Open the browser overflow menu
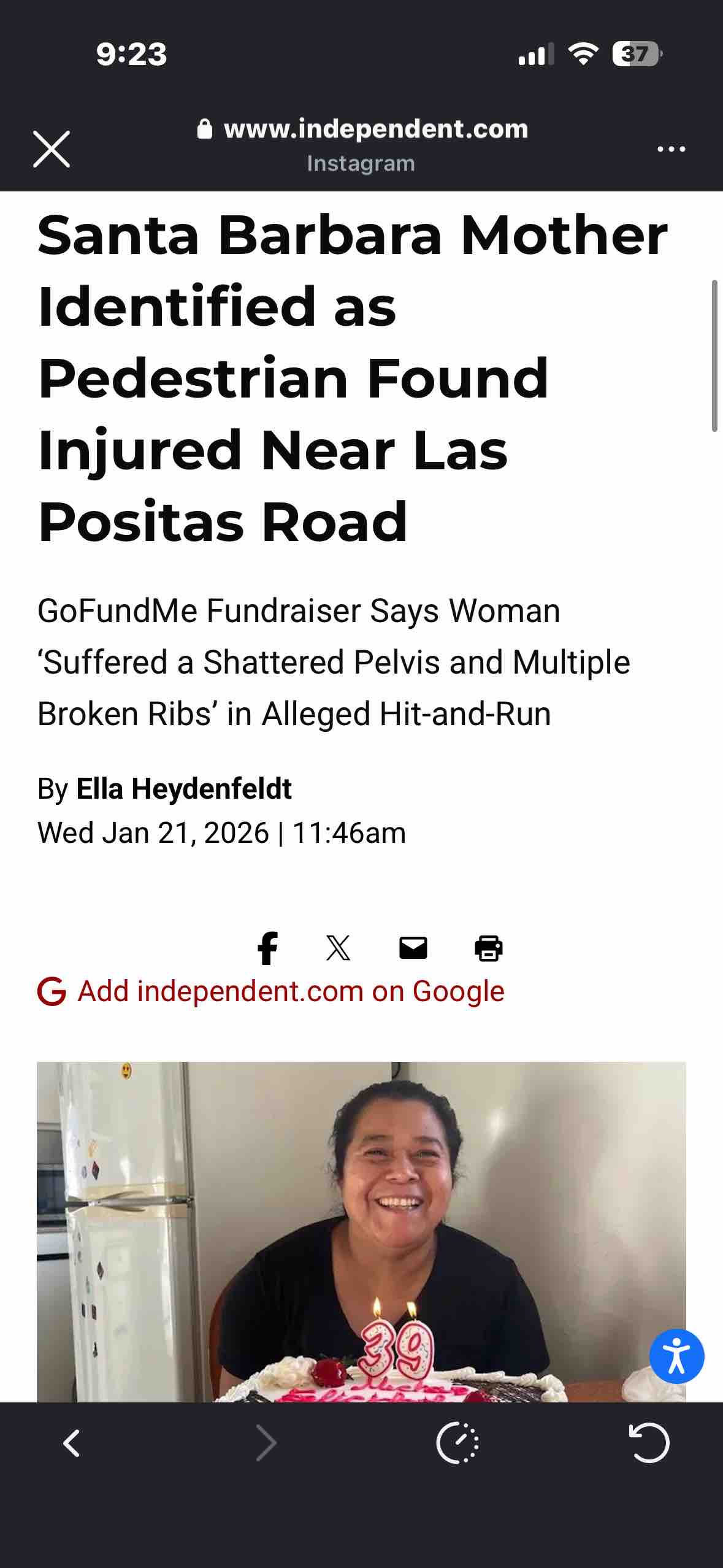This screenshot has height=1568, width=723. pos(671,148)
